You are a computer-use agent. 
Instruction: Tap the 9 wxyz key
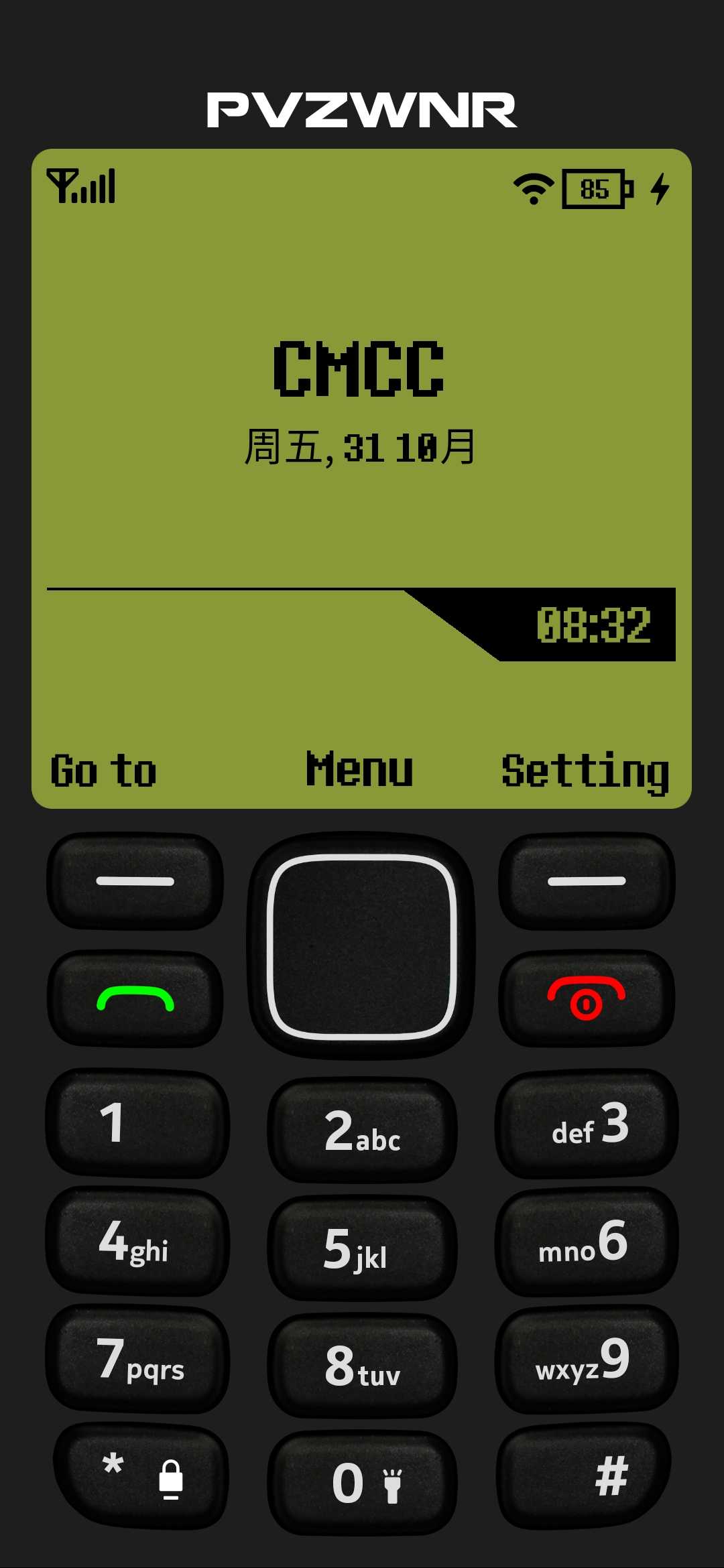[587, 1359]
